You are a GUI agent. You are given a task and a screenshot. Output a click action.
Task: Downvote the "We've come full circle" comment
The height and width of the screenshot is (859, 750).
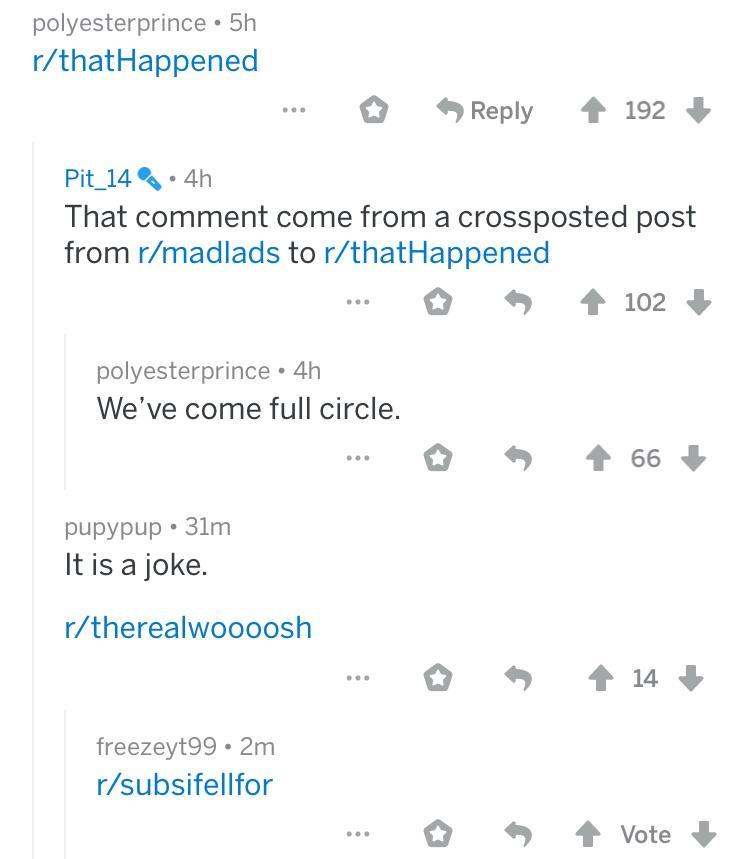pos(693,458)
